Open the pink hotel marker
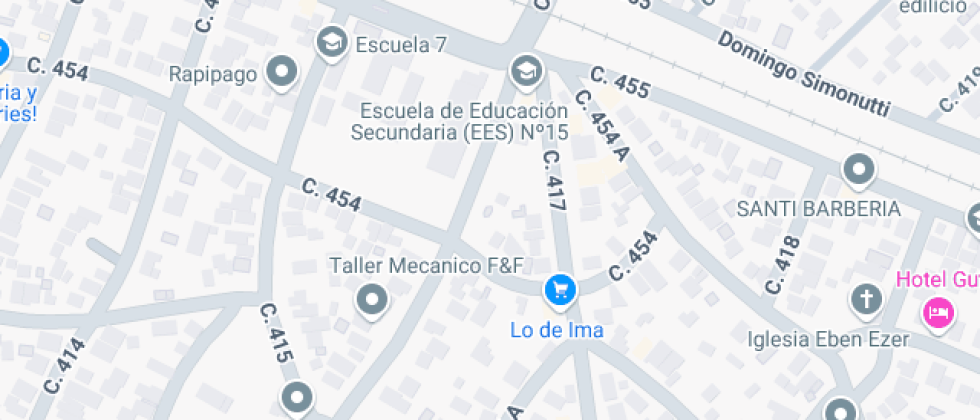 [x=938, y=311]
